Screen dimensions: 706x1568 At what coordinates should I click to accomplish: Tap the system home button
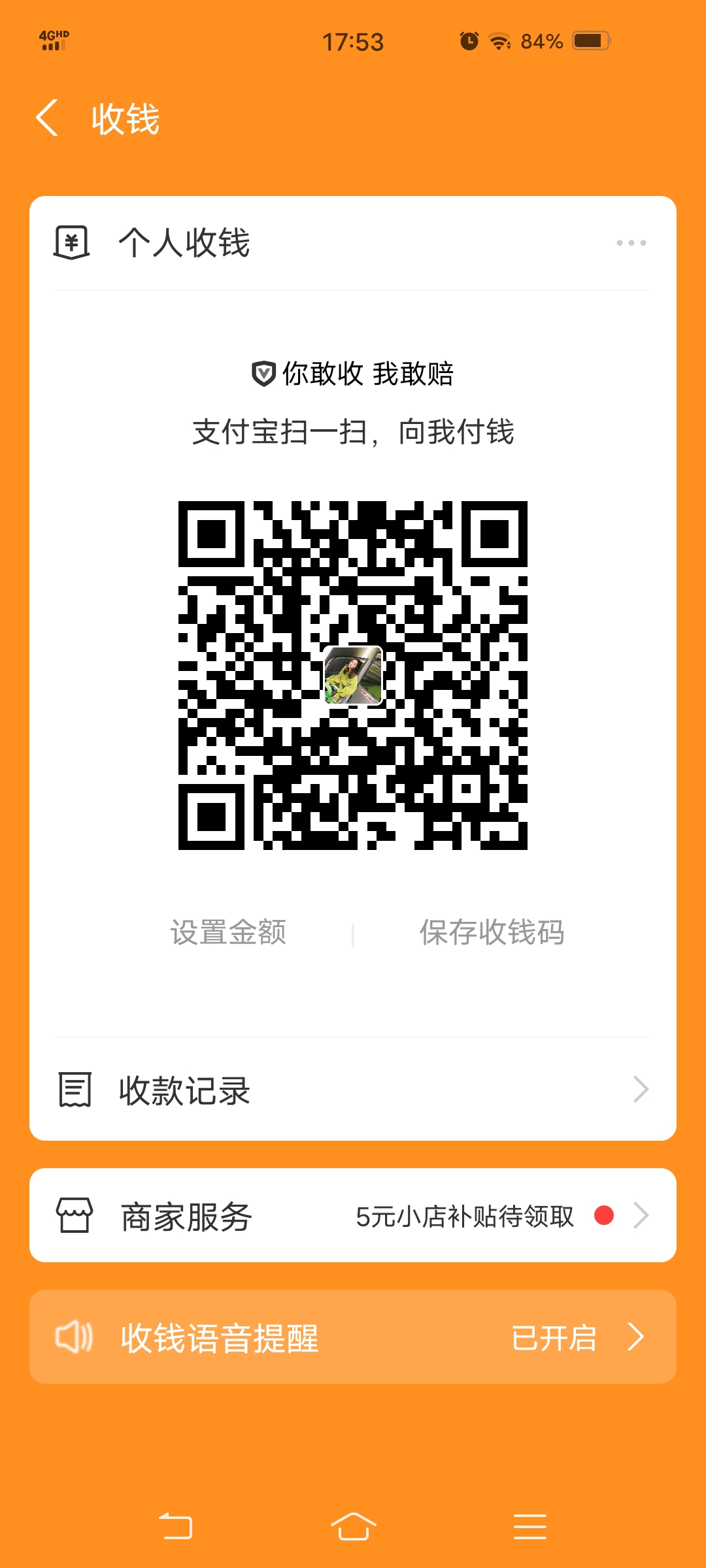tap(353, 1526)
